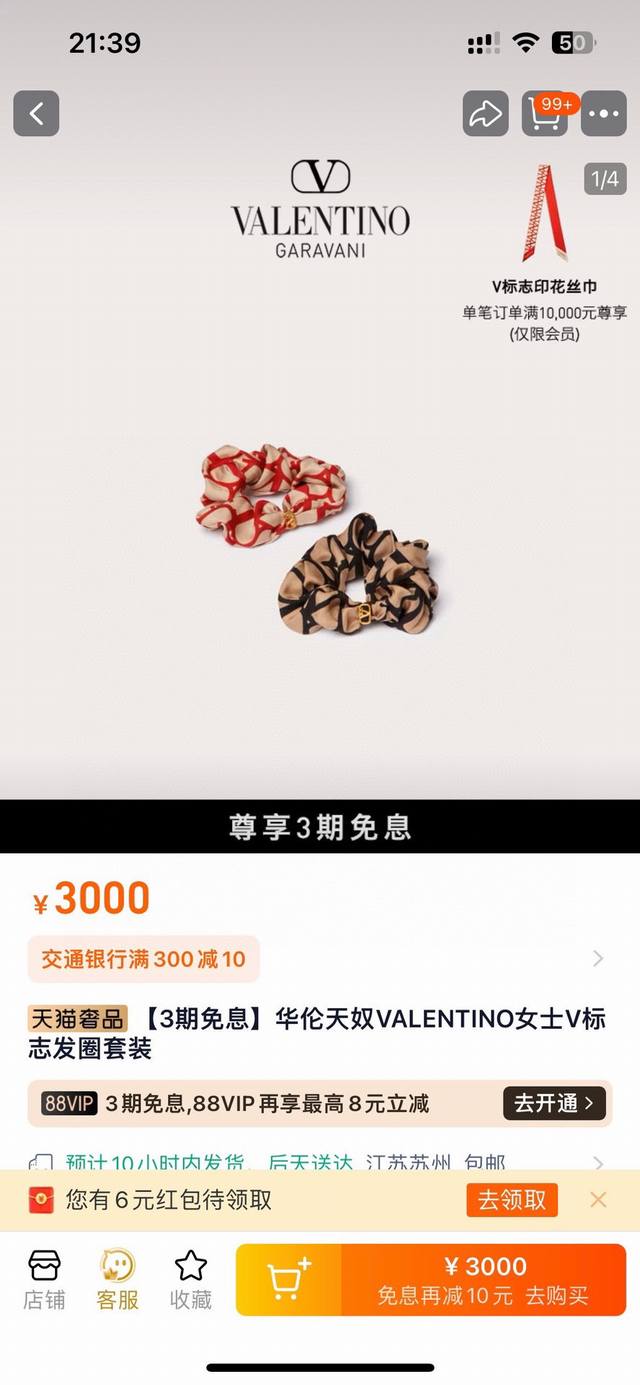Viewport: 640px width, 1385px height.
Task: Open the shipping details row
Action: point(318,1162)
